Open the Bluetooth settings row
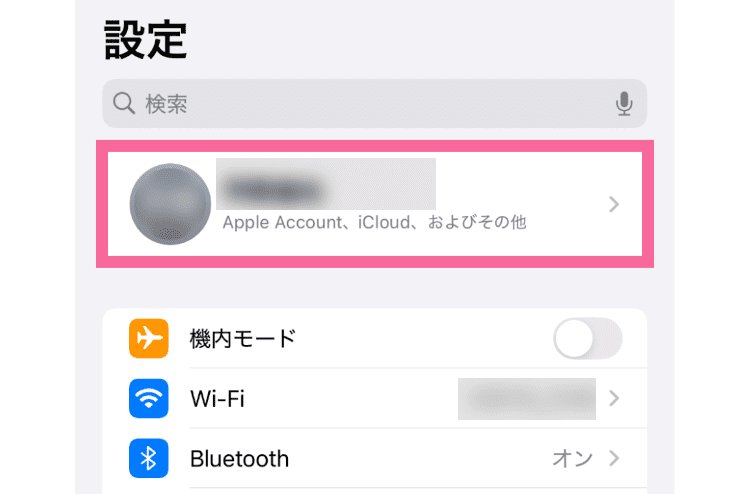750x494 pixels. pos(375,459)
